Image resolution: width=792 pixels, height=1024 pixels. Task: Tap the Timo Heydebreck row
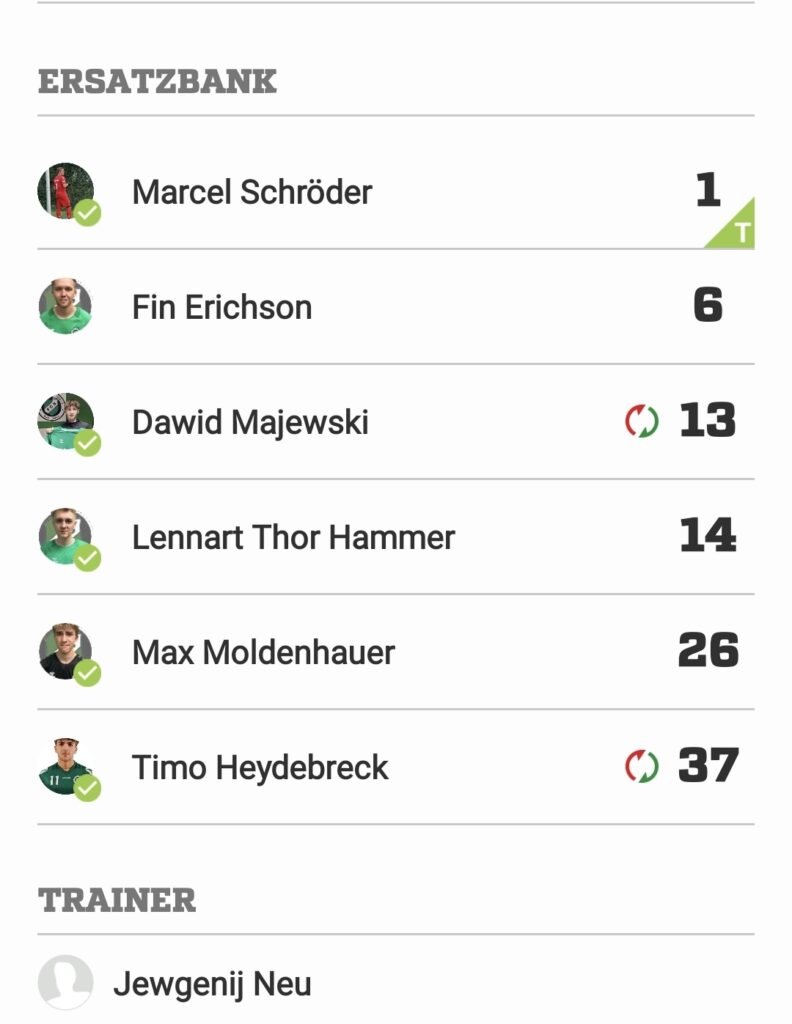260,768
